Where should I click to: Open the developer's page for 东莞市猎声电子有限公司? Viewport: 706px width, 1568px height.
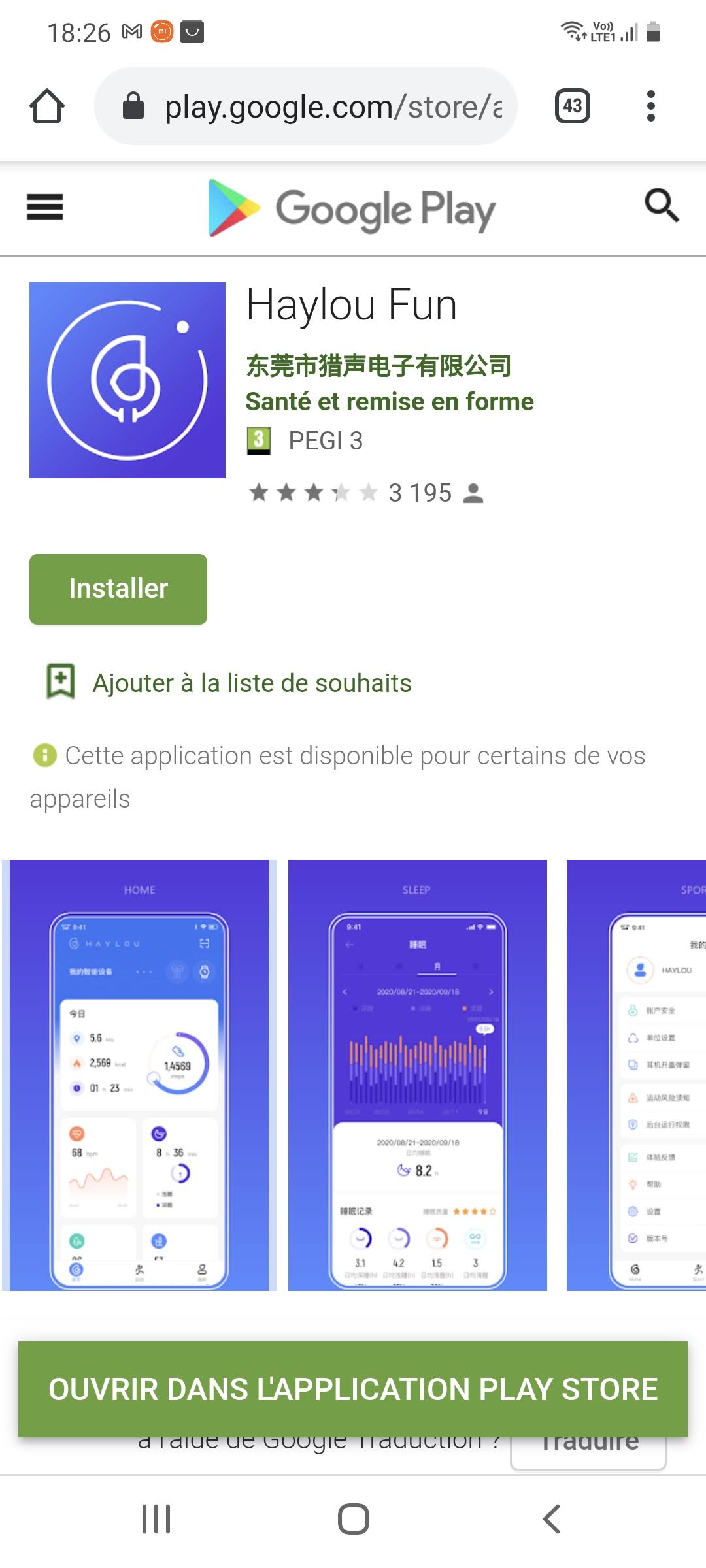click(x=378, y=366)
